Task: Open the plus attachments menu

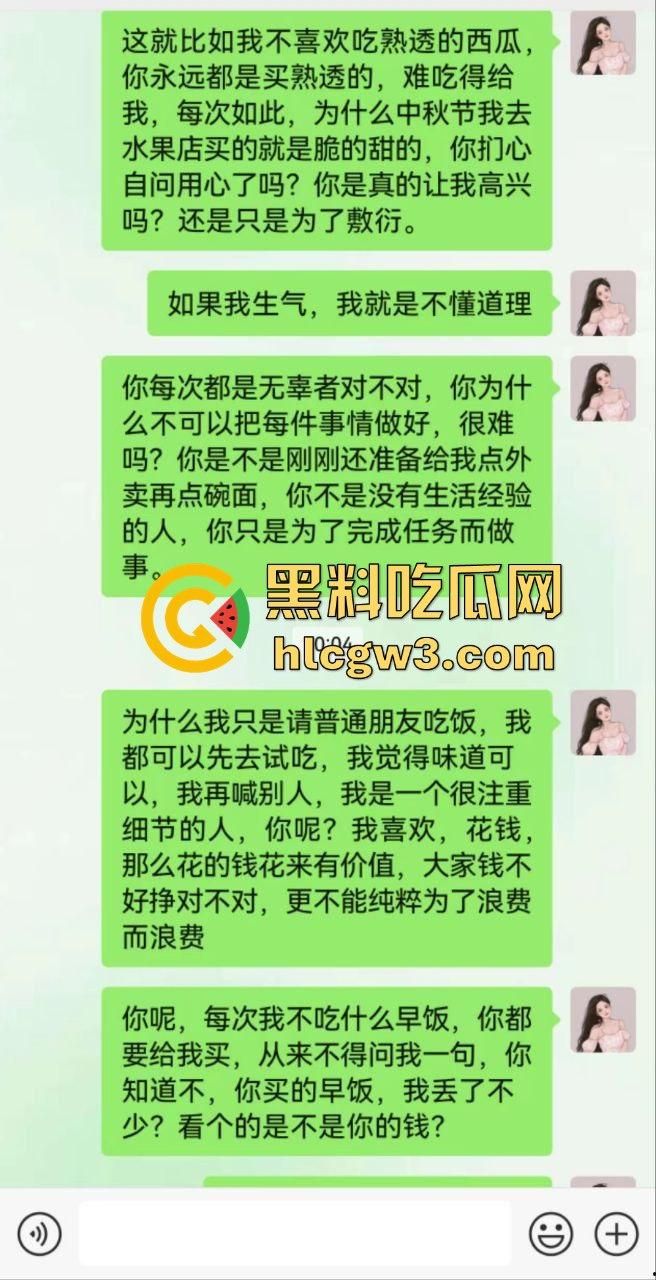Action: [x=616, y=1233]
